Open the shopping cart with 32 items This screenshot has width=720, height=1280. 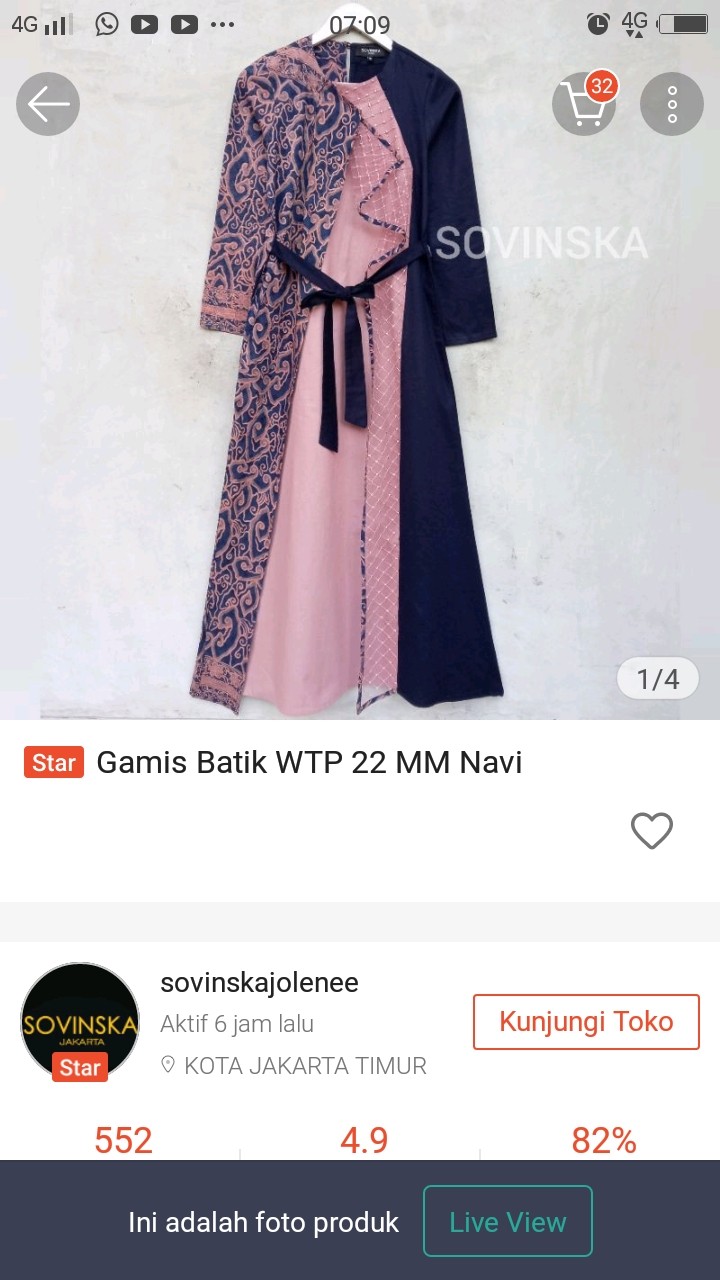pyautogui.click(x=583, y=103)
